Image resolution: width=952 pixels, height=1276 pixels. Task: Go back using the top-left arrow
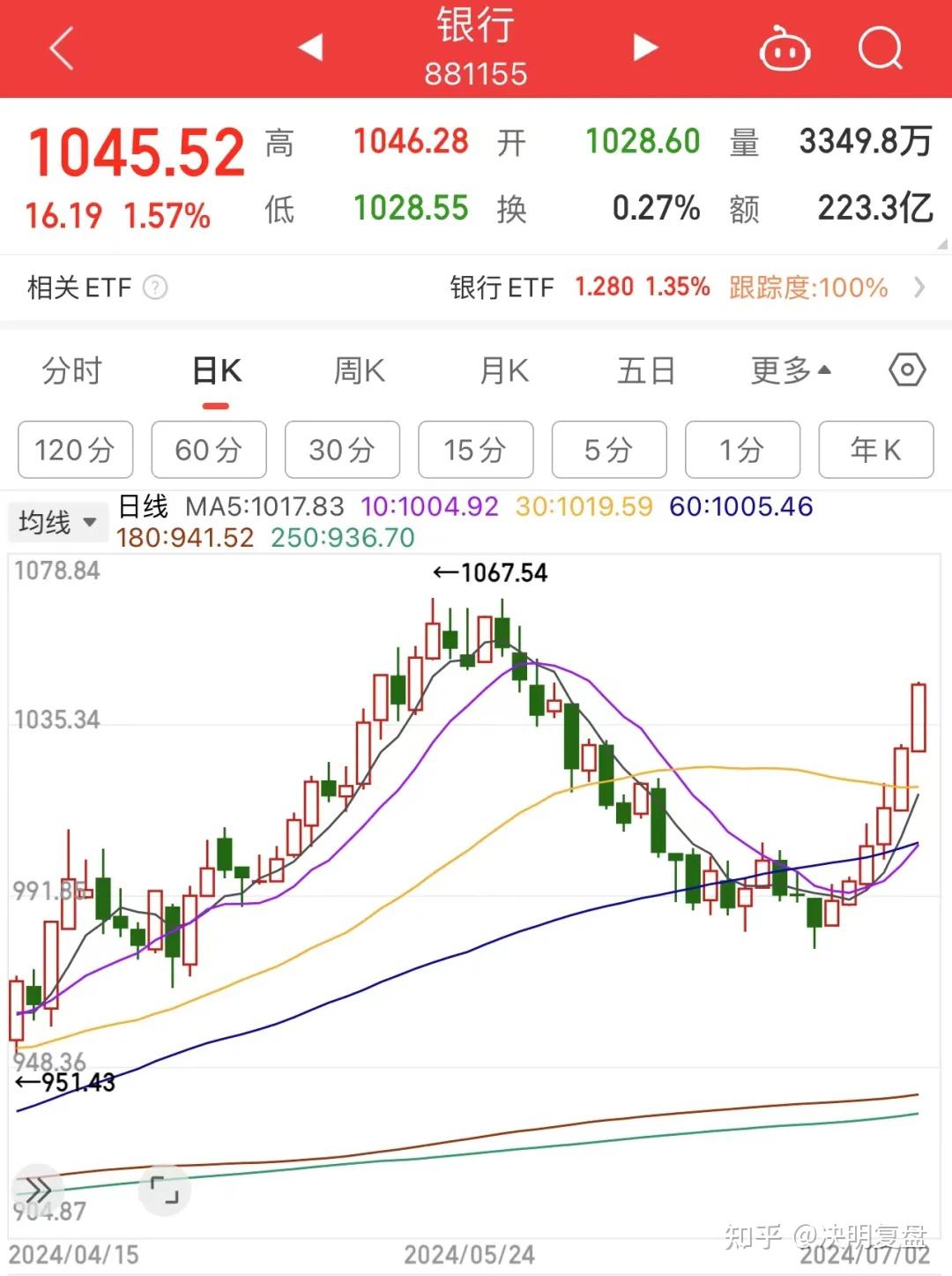(x=61, y=48)
